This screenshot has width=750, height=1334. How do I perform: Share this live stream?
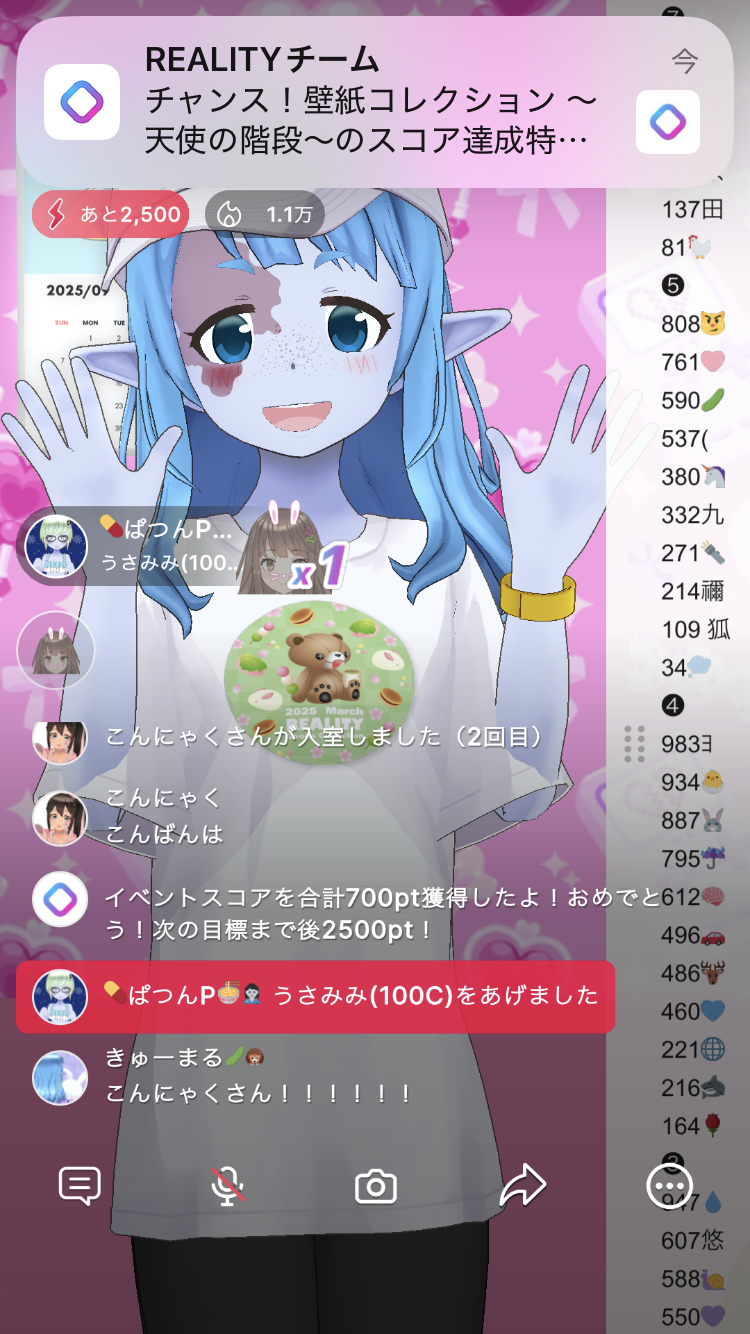click(522, 1187)
